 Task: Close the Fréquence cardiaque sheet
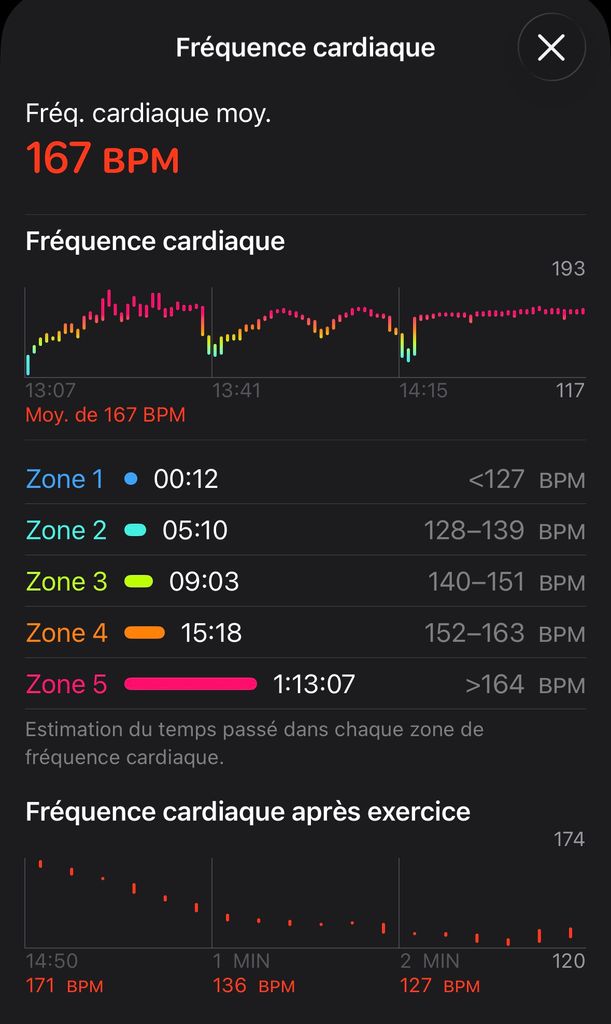(552, 48)
